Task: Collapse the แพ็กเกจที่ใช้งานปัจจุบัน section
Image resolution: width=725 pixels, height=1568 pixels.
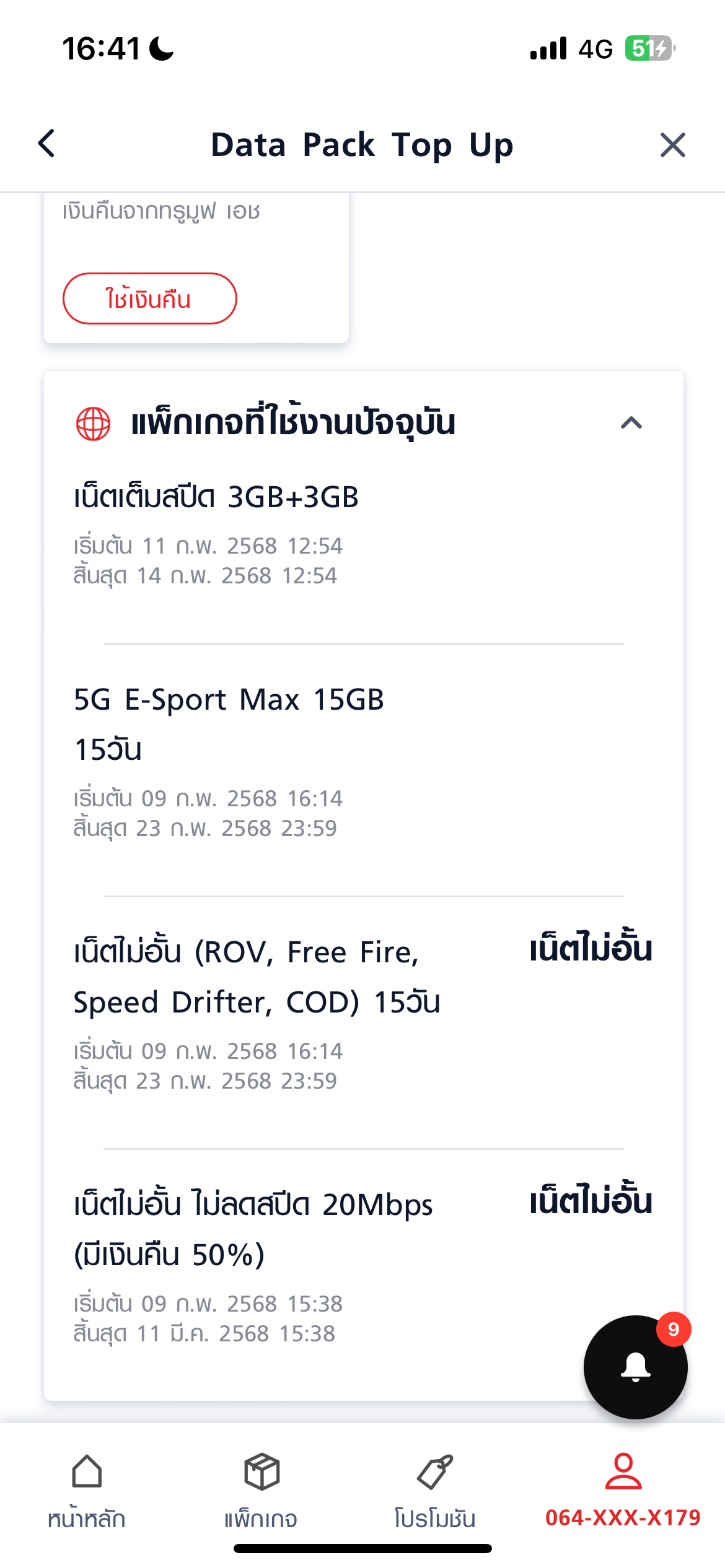Action: (631, 424)
